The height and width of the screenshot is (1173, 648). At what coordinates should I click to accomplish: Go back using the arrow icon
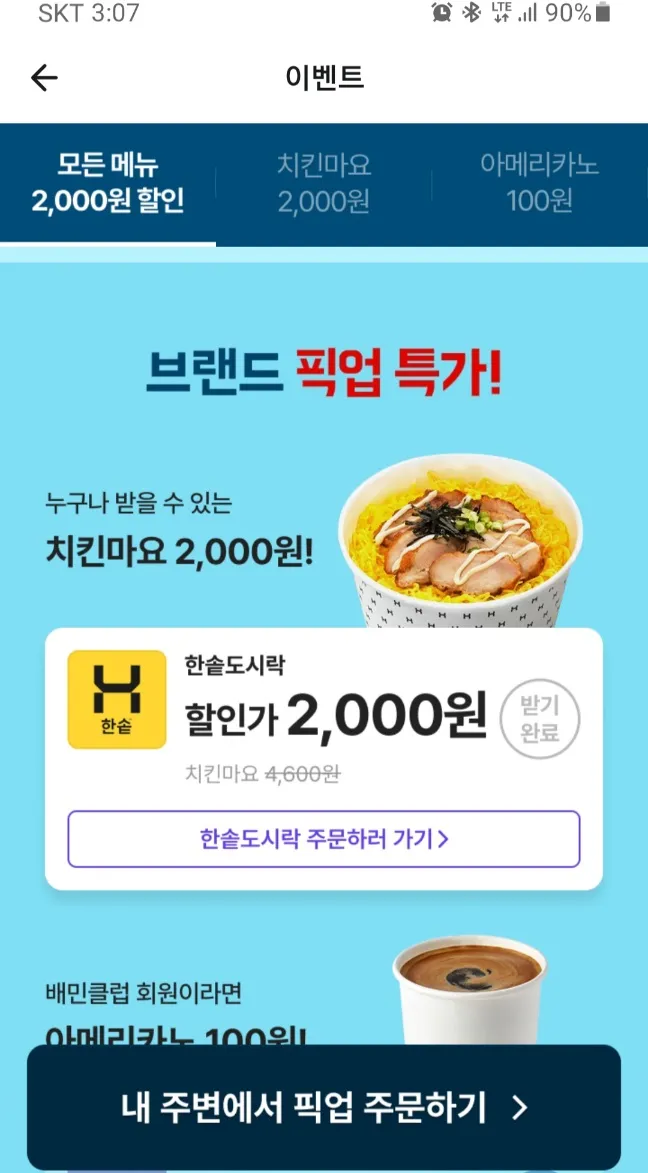(x=44, y=78)
